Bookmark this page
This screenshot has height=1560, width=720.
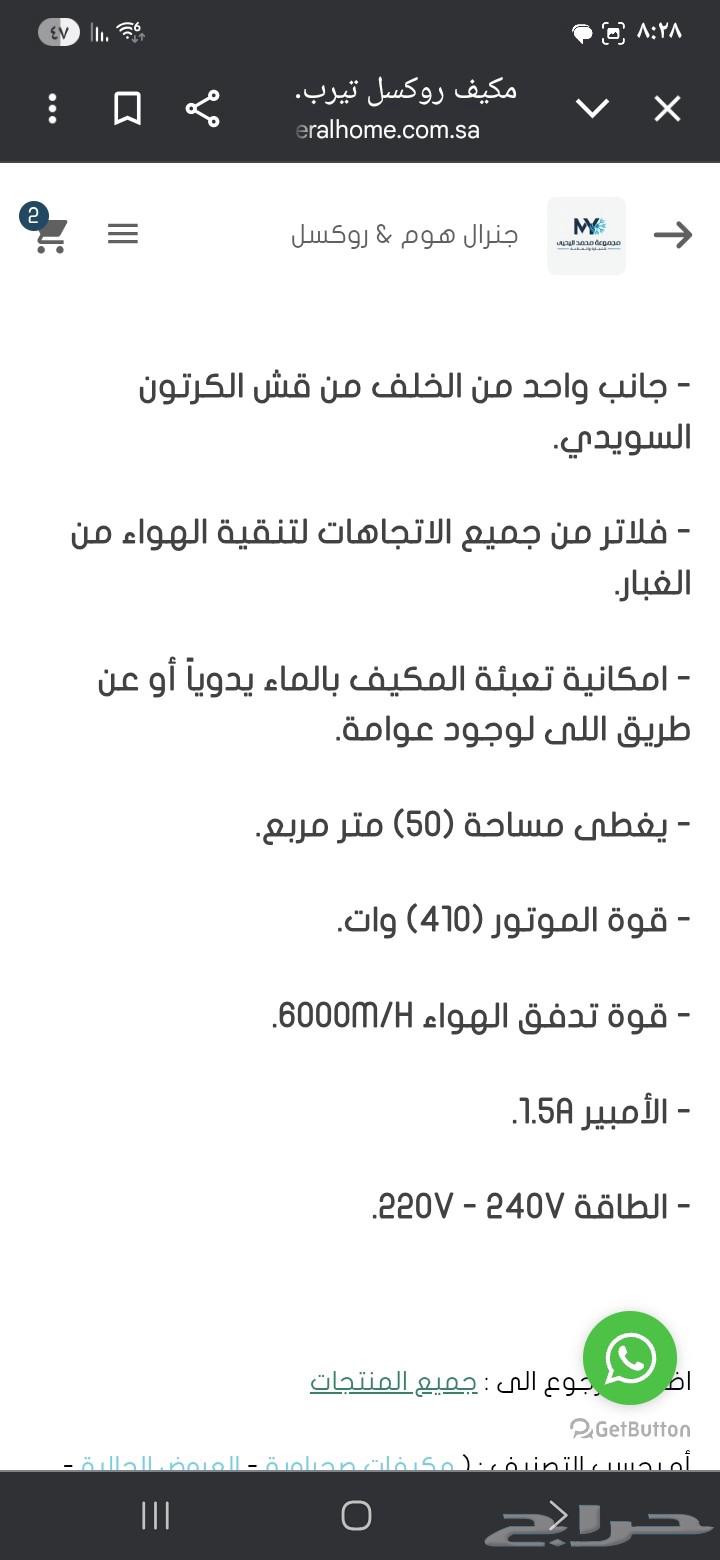[127, 108]
